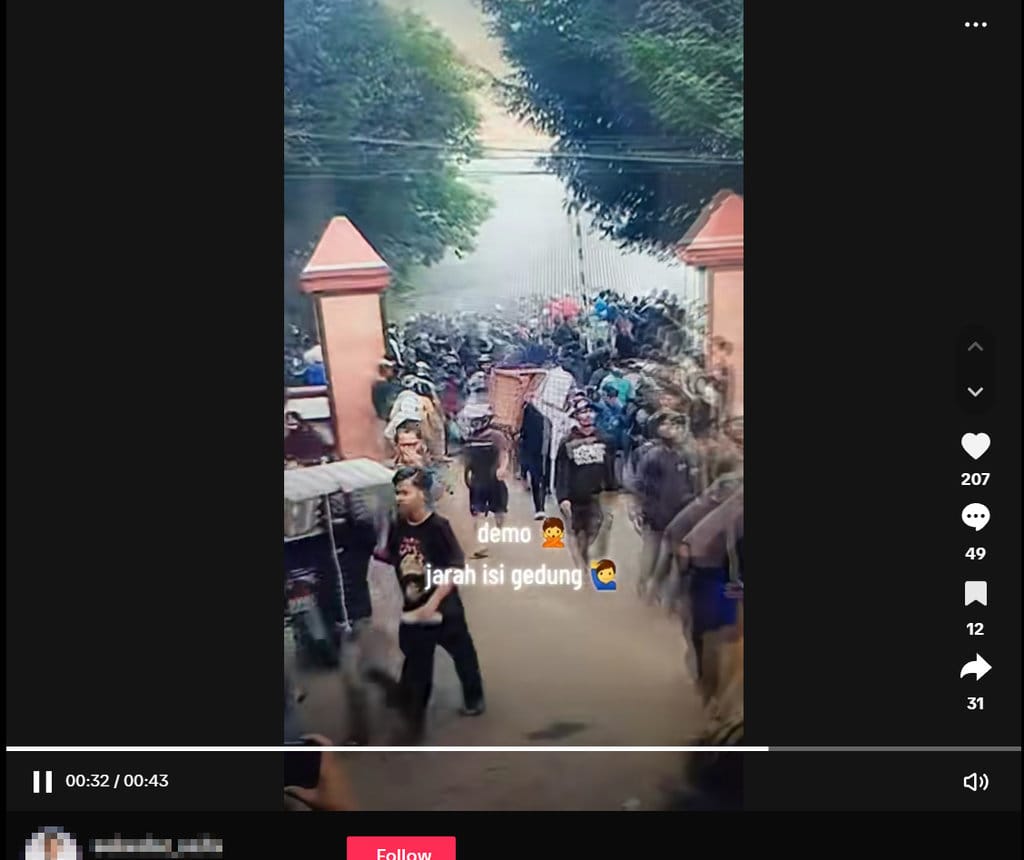Viewport: 1024px width, 860px height.
Task: Pause the video playback
Action: (x=42, y=781)
